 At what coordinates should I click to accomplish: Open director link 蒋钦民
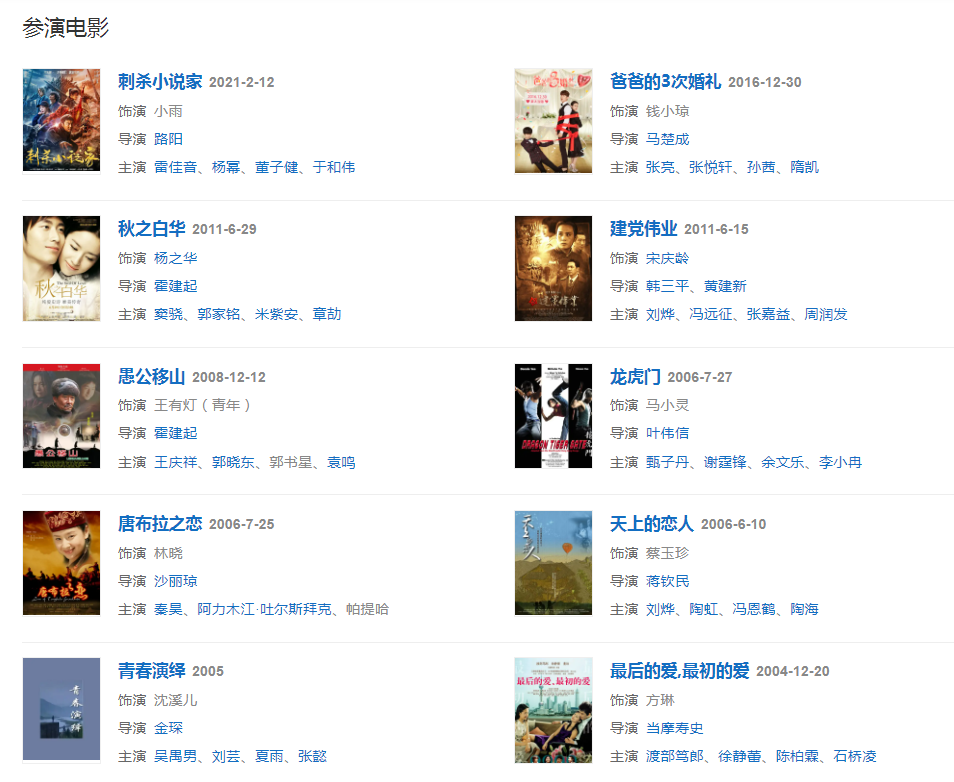(x=667, y=581)
